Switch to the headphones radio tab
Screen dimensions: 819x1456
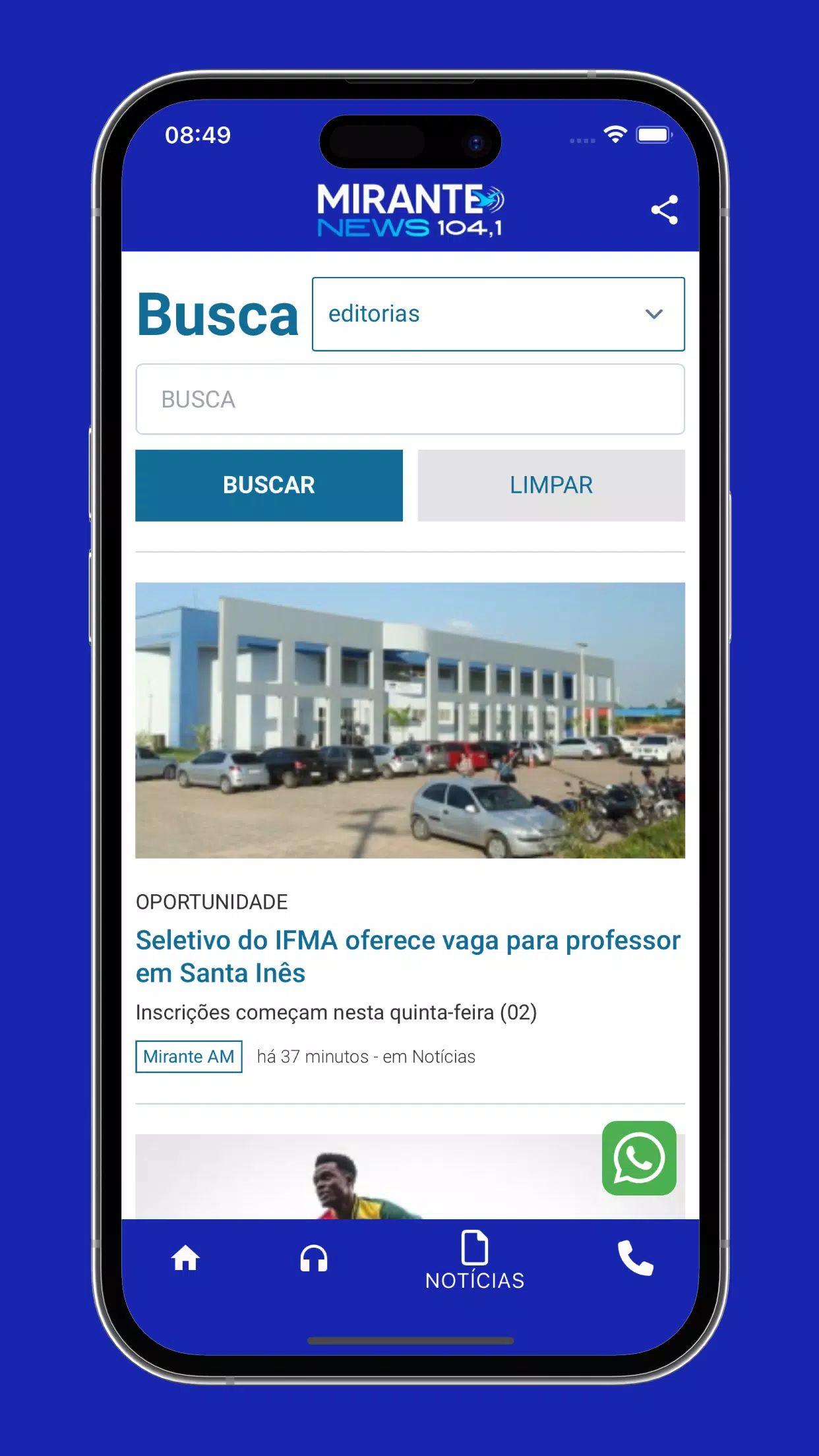click(314, 1258)
